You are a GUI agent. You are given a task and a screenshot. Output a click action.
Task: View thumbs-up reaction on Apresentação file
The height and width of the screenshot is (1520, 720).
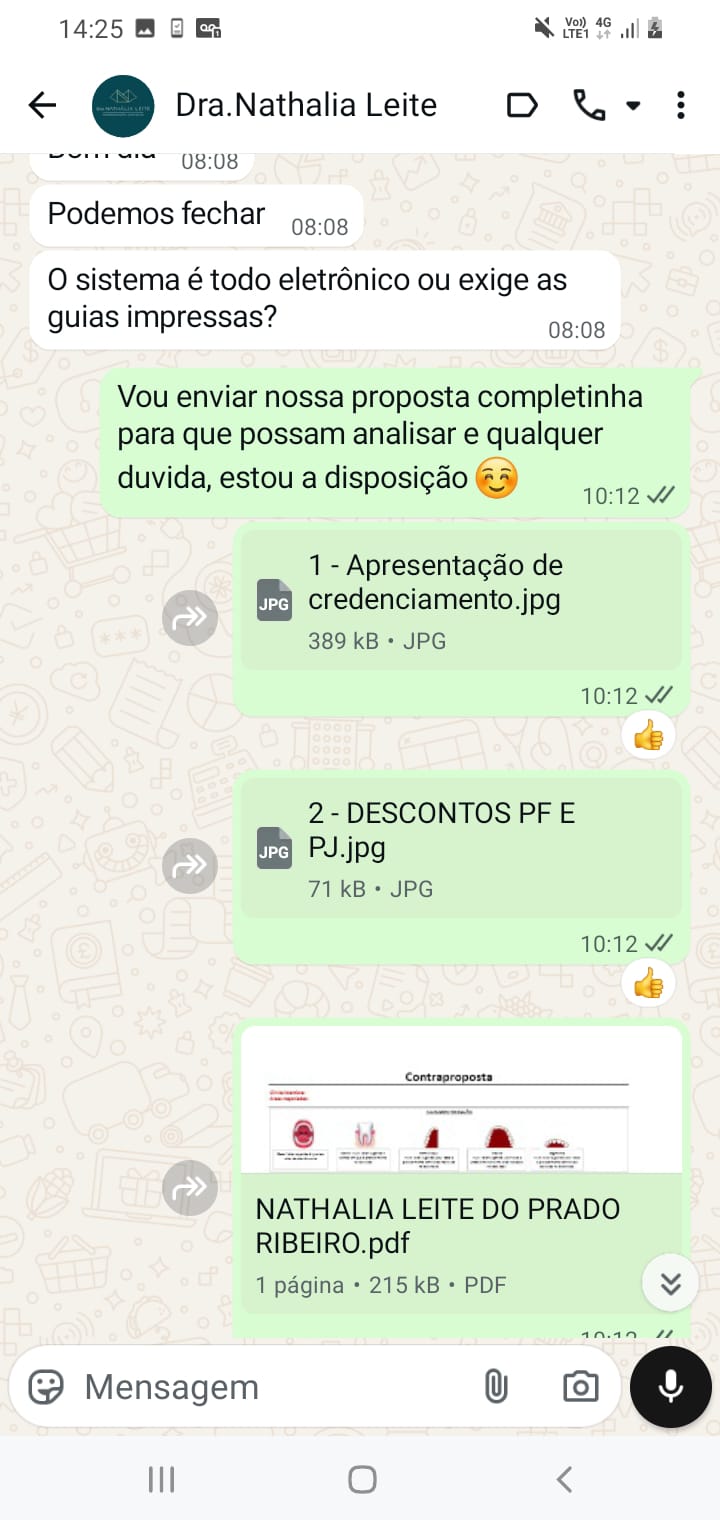coord(648,738)
